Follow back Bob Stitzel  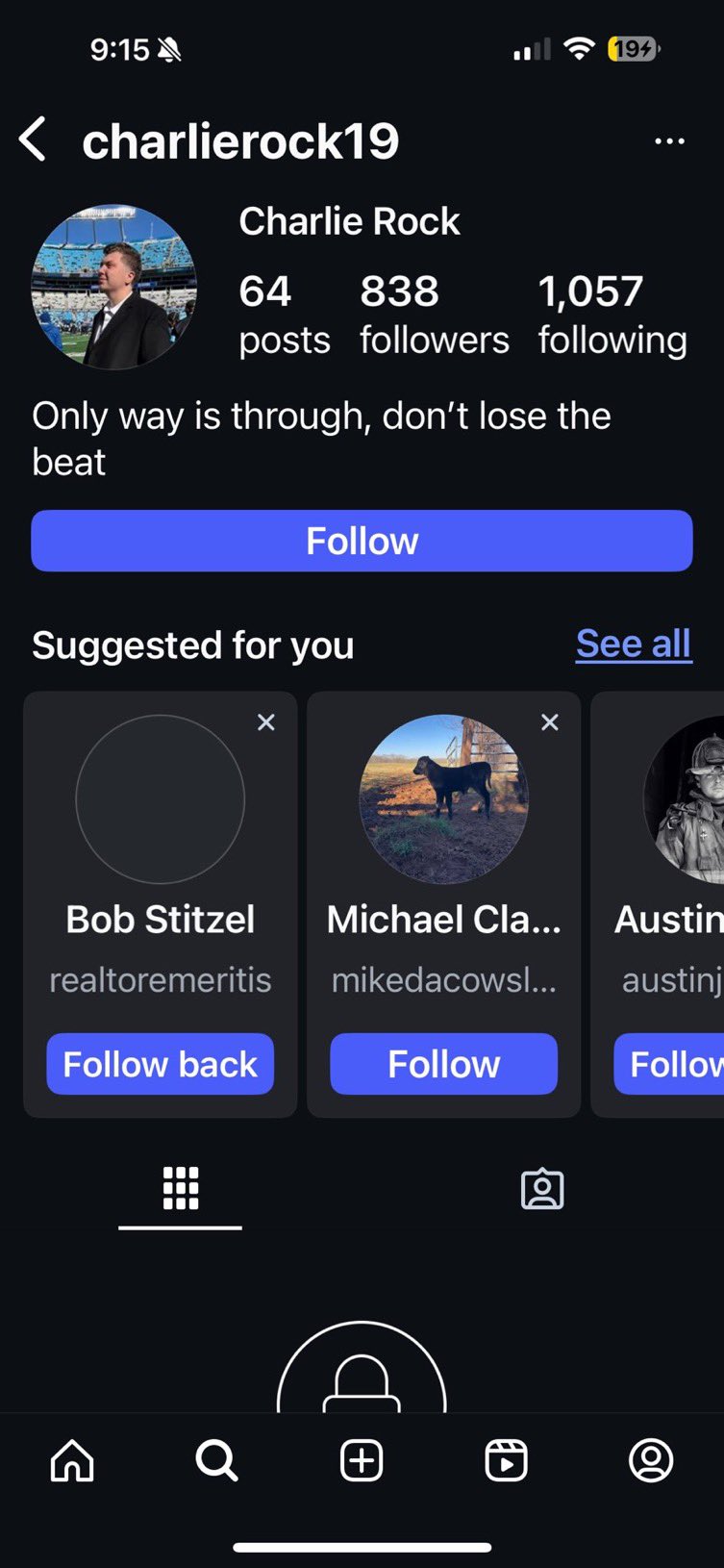160,1064
